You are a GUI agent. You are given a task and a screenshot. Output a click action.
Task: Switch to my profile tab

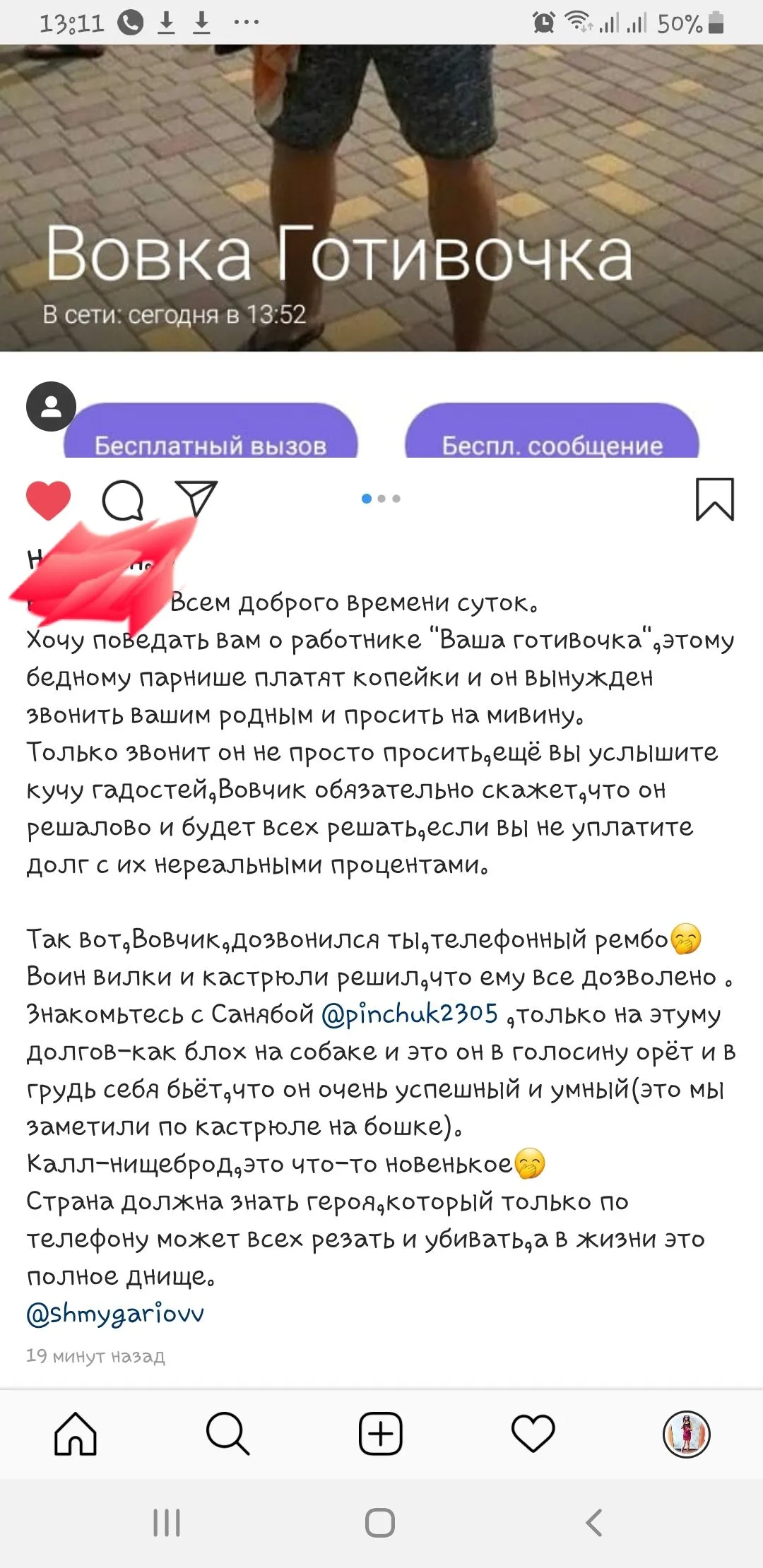point(686,1435)
